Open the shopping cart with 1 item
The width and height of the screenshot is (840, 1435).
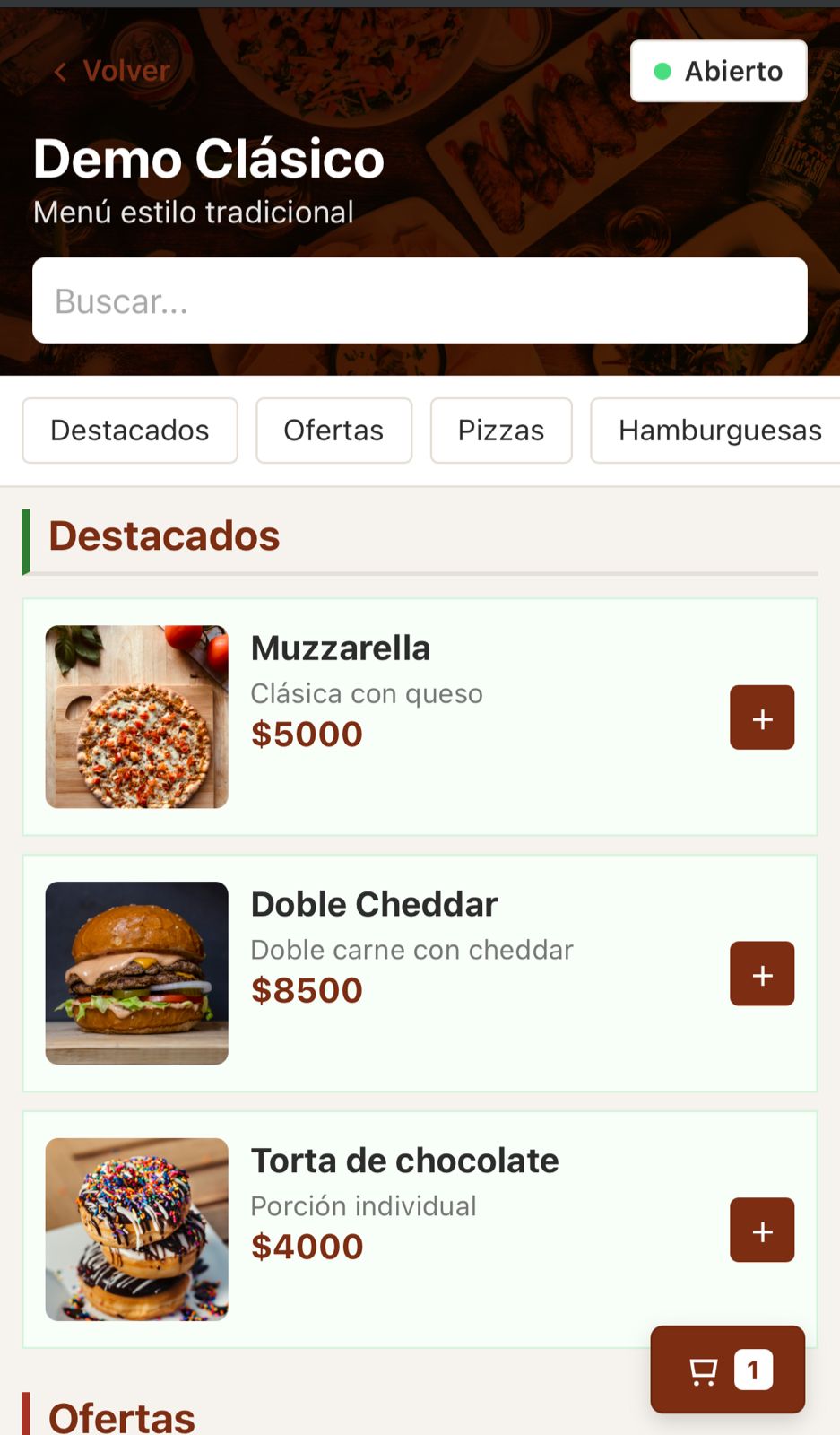tap(727, 1370)
